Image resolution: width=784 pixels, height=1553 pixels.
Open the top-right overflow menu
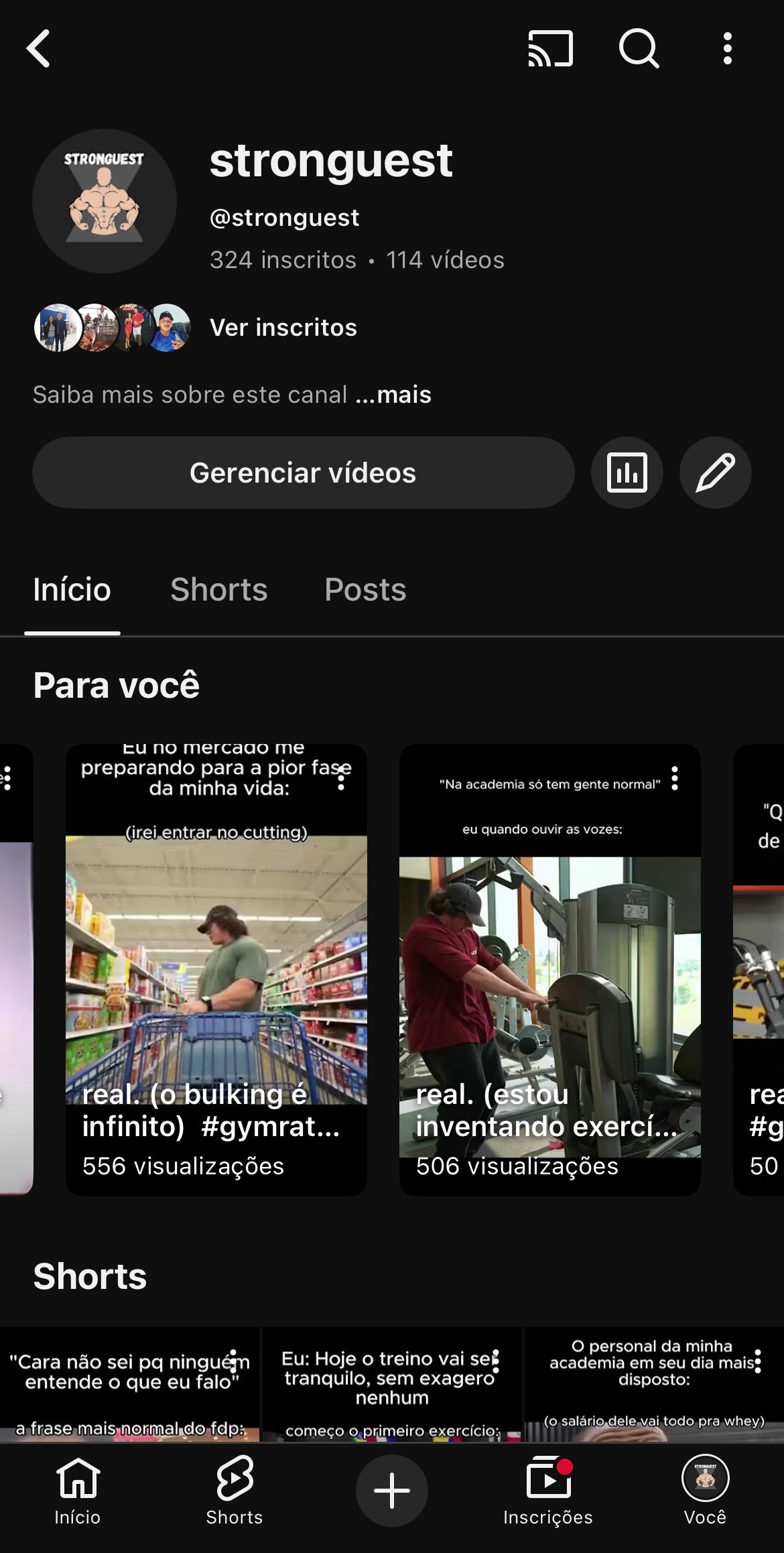(x=727, y=48)
